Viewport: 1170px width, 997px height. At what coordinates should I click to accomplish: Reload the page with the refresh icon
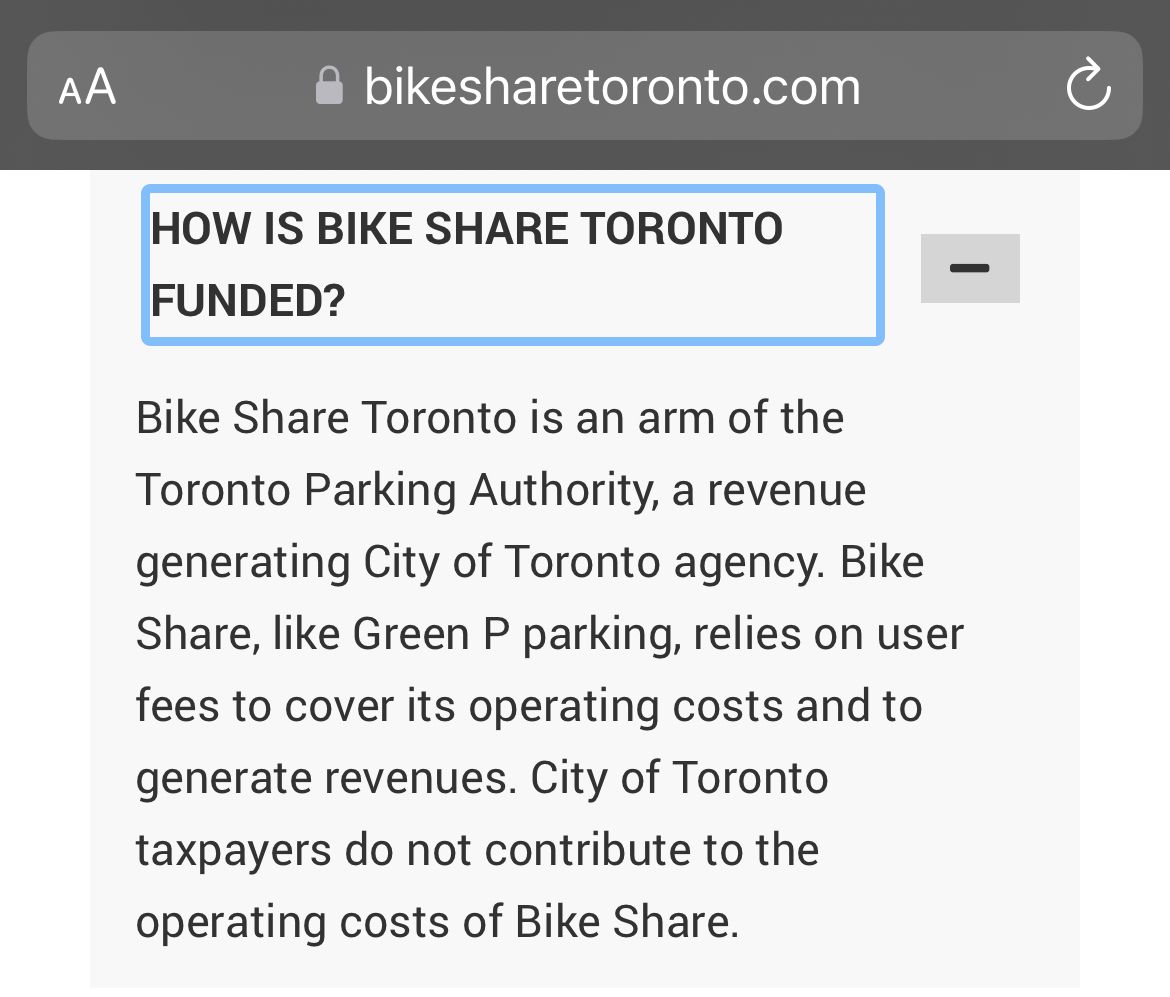tap(1088, 87)
